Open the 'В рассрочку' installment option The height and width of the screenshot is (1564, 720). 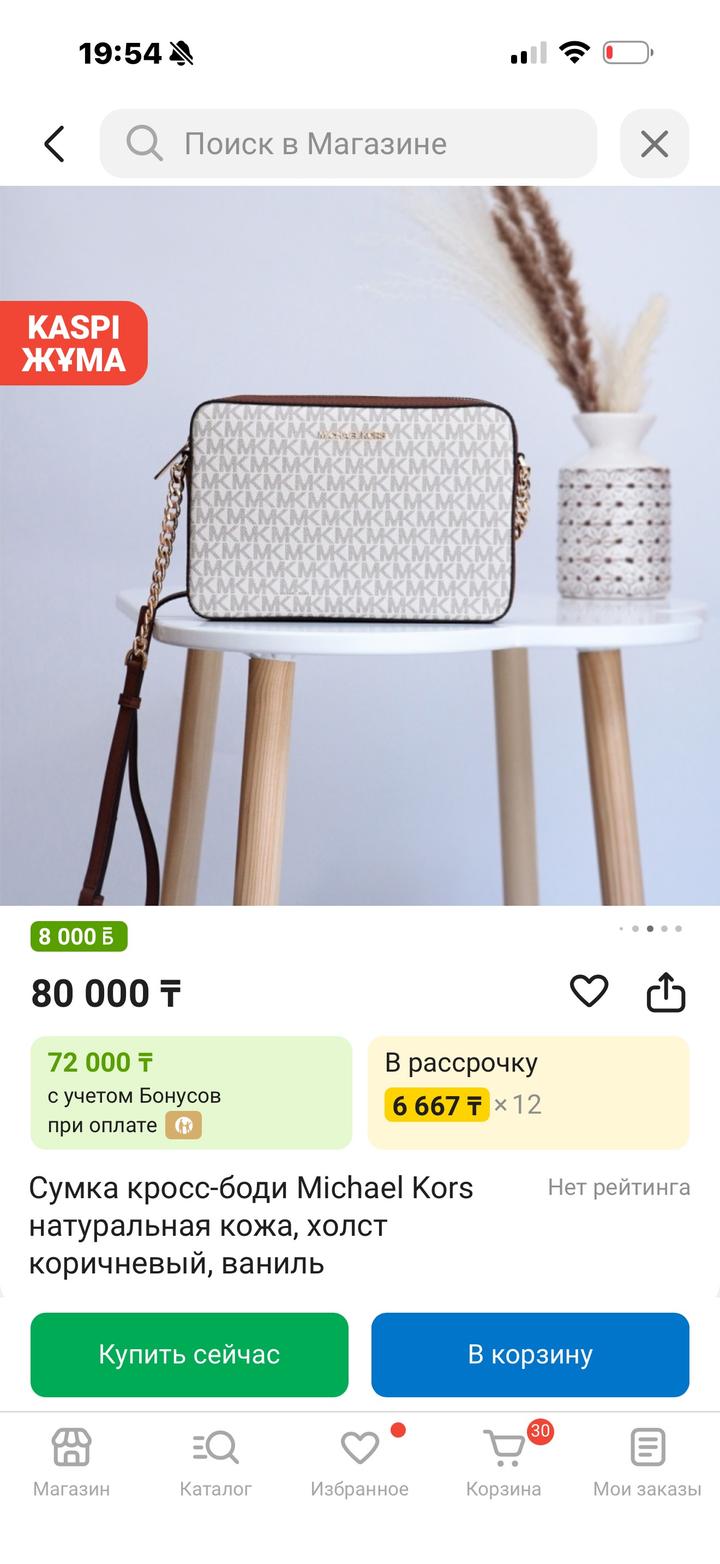point(528,1092)
